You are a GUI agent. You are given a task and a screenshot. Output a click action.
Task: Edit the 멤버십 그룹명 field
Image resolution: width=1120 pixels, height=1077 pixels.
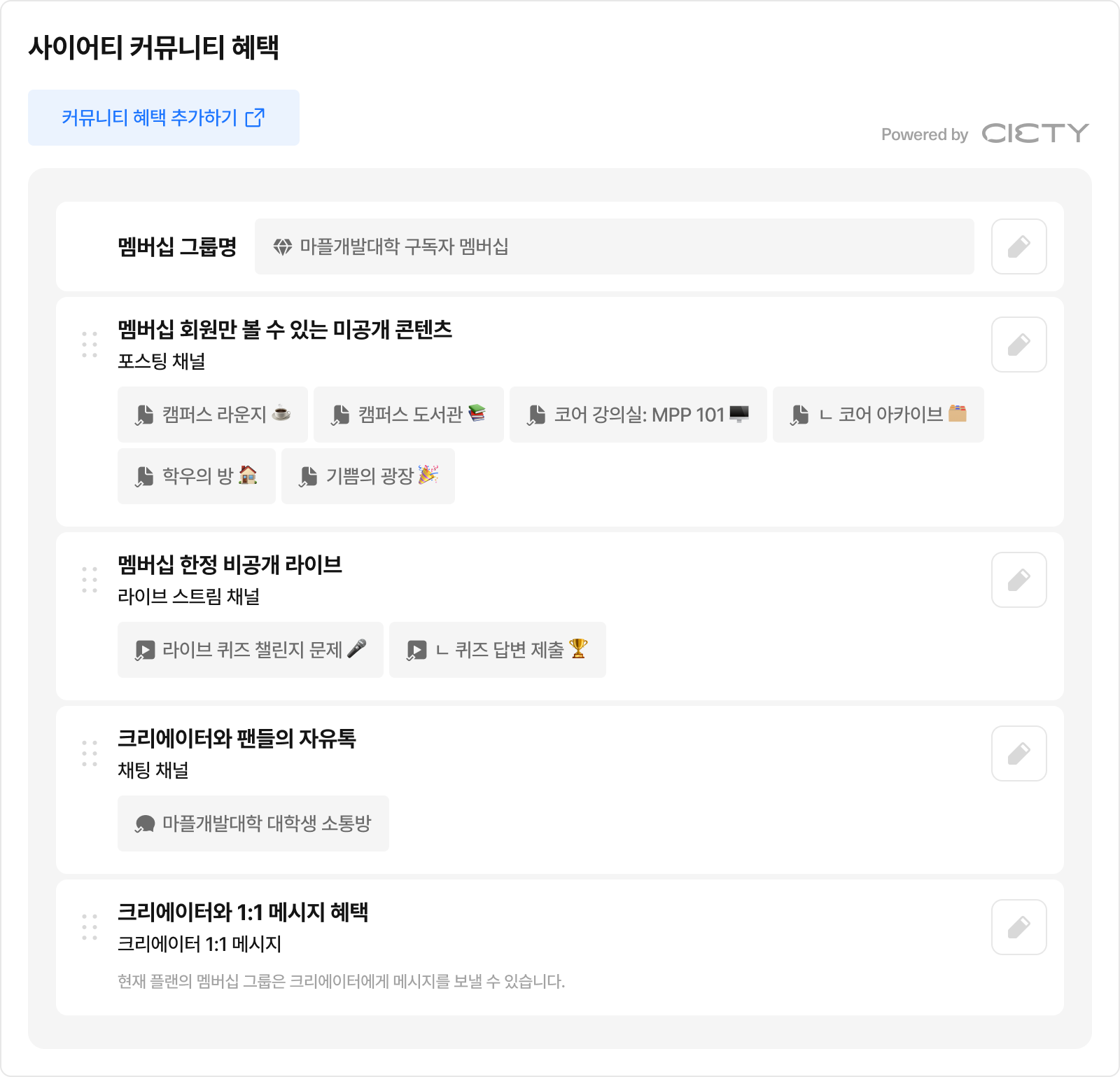coord(1018,246)
